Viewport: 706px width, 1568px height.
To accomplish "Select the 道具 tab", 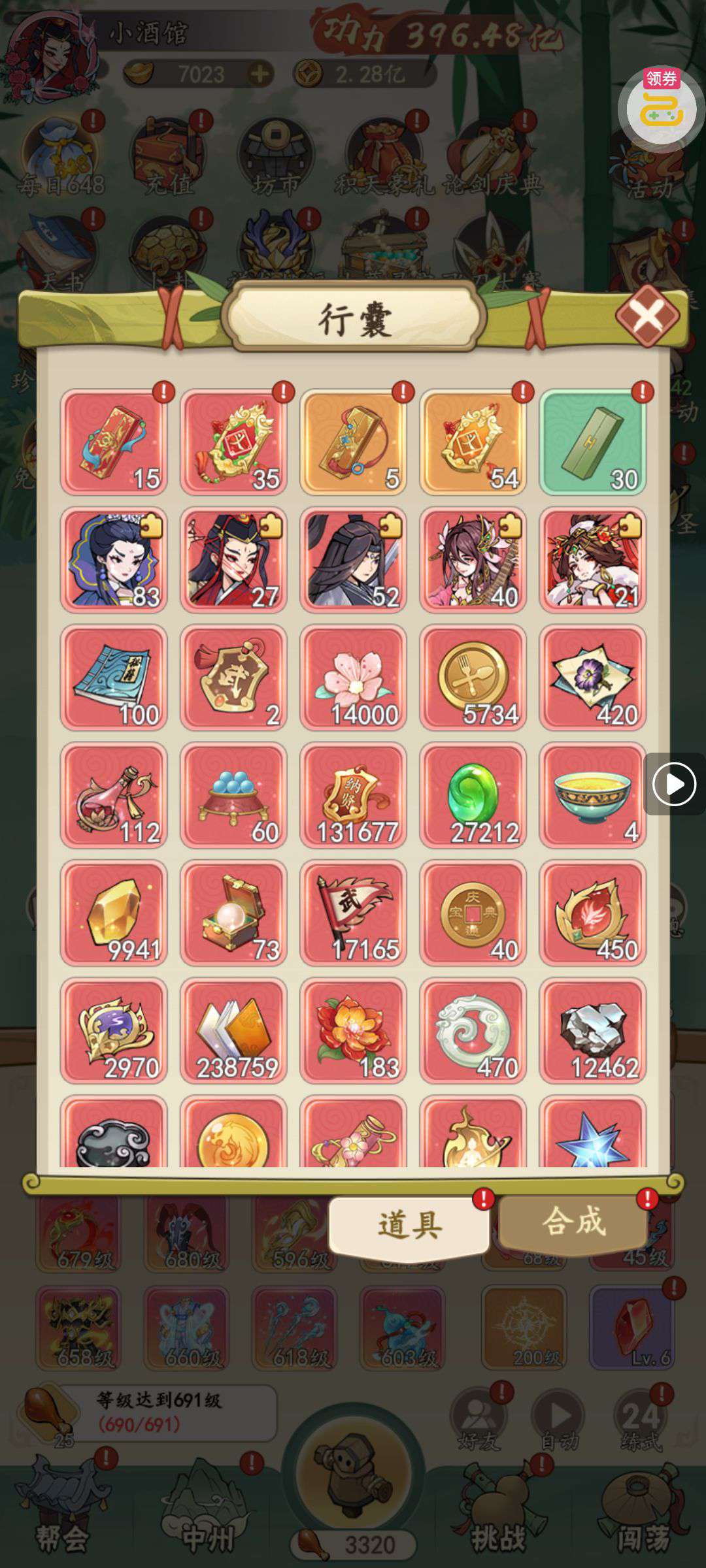I will (409, 1224).
